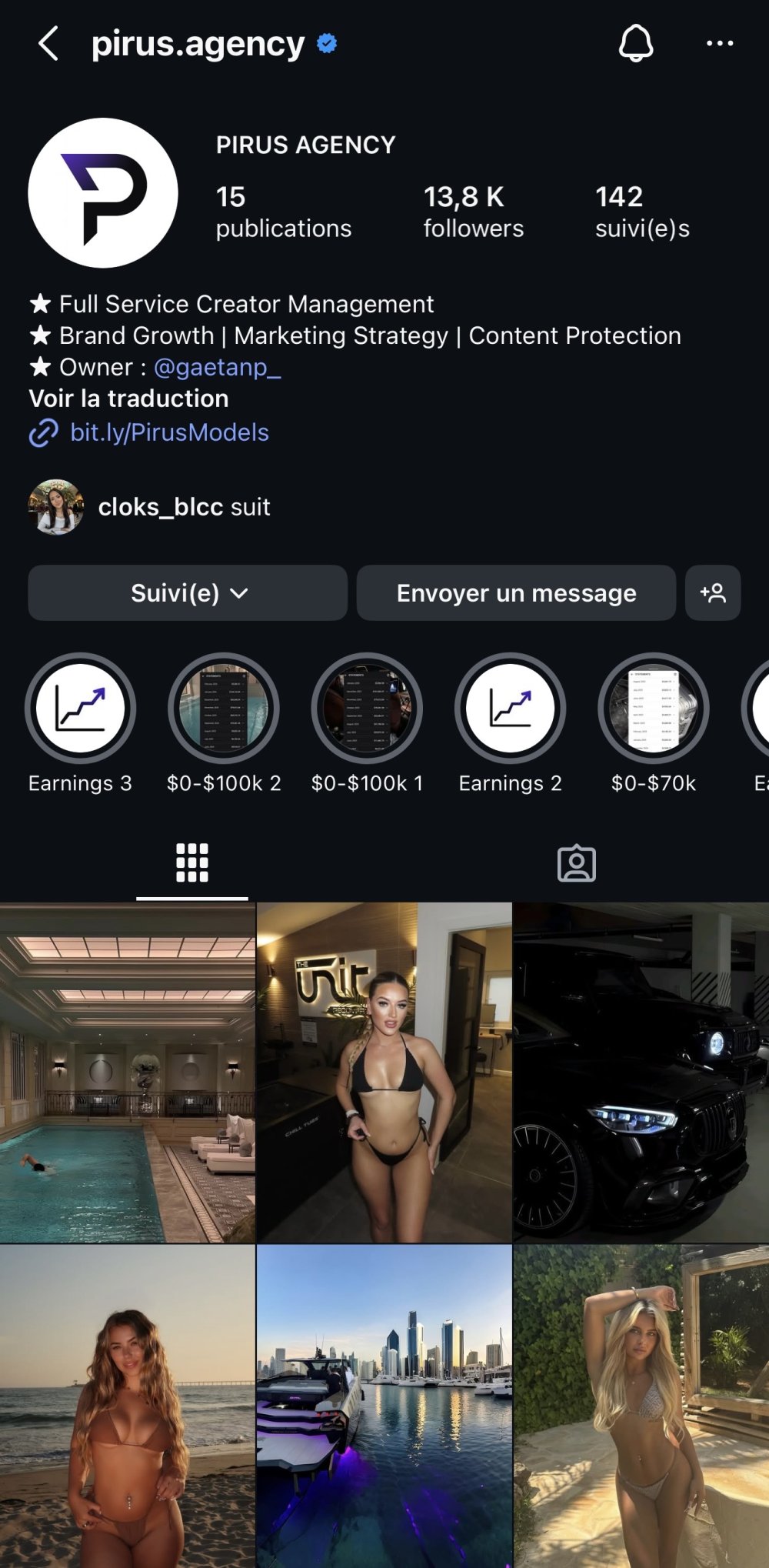The width and height of the screenshot is (769, 1568).
Task: Open the bit.ly/PirusModels link
Action: pos(169,432)
